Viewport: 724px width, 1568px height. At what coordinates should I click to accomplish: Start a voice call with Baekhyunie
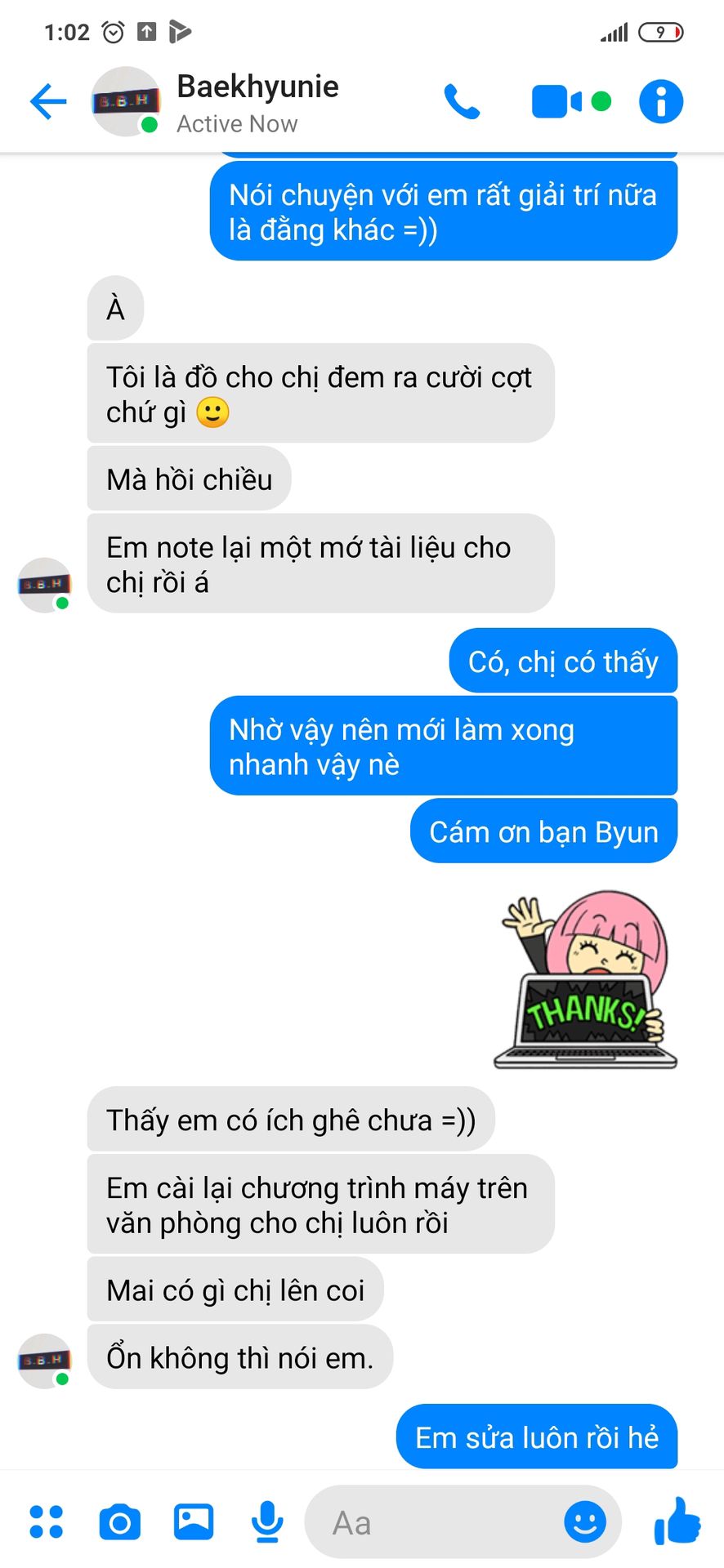(x=462, y=102)
